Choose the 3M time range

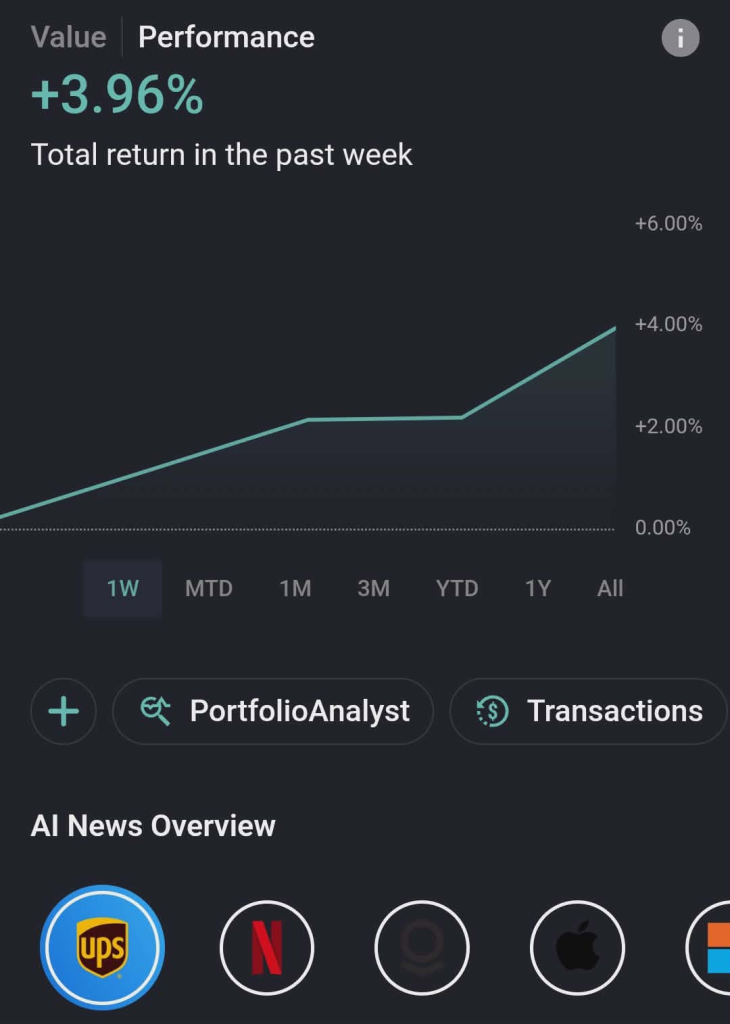coord(373,588)
